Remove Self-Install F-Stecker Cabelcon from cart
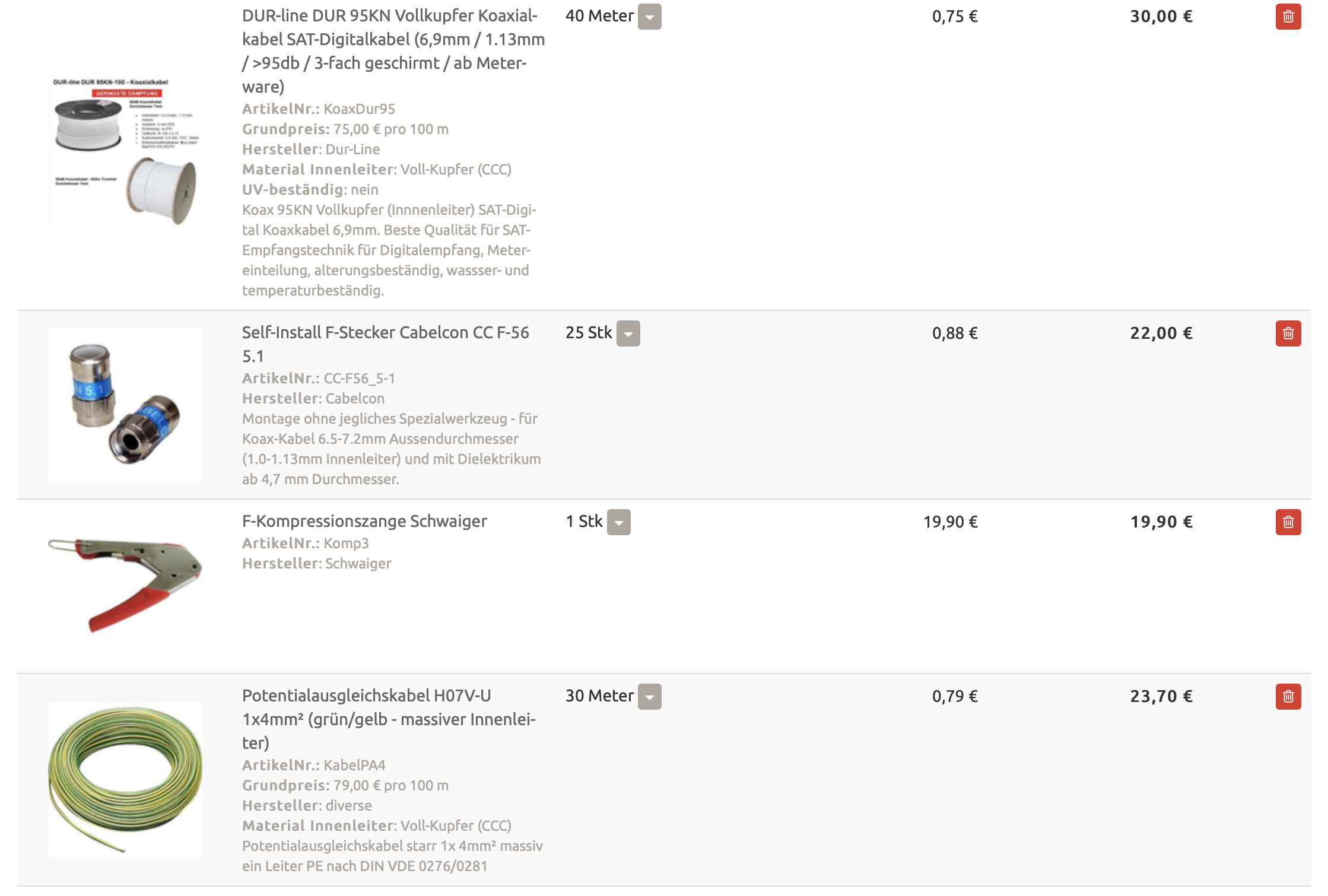 pyautogui.click(x=1288, y=333)
